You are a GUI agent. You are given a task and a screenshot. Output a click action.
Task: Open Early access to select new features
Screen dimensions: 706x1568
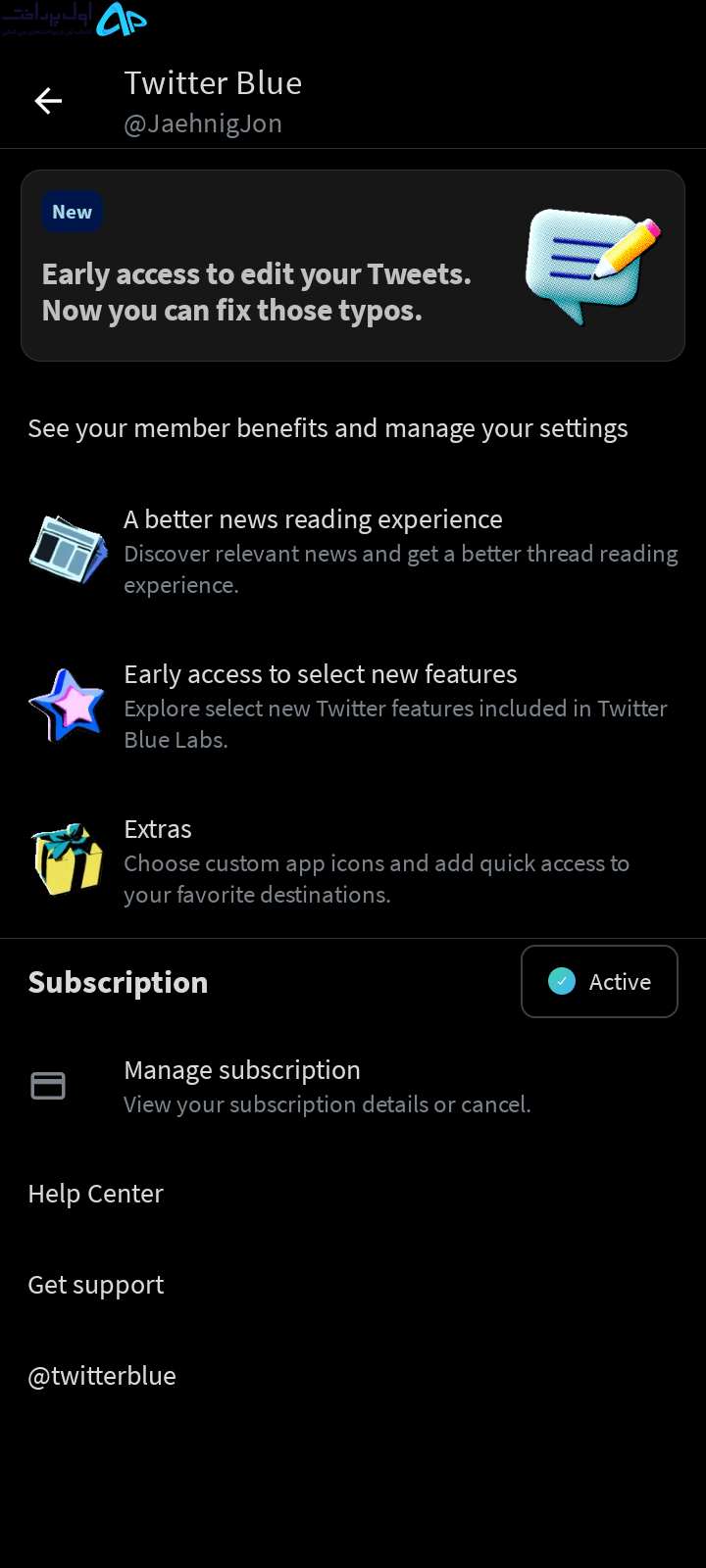[353, 706]
